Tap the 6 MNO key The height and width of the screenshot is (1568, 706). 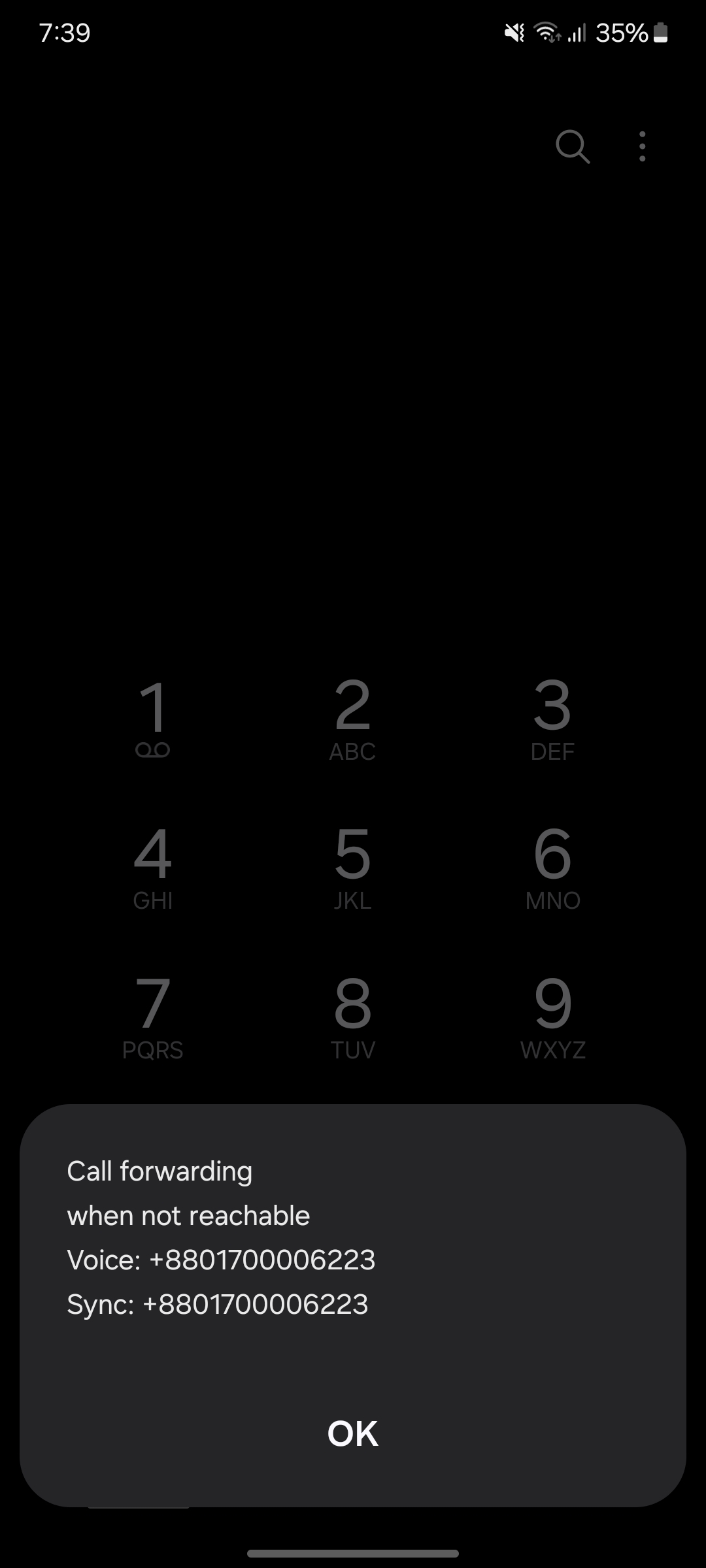point(552,868)
